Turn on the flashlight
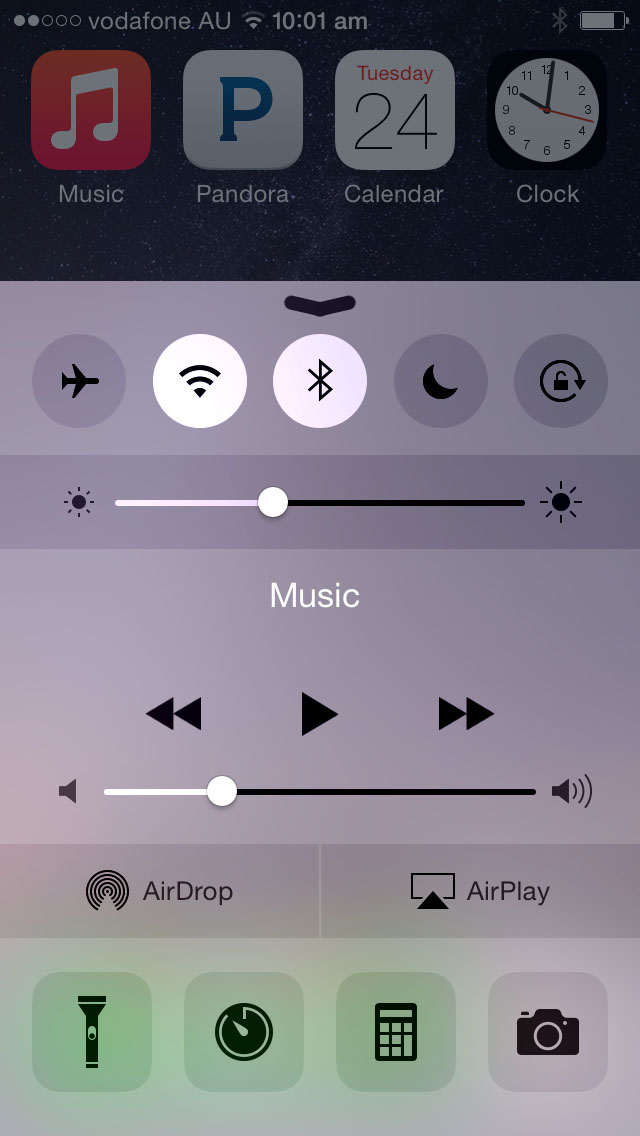This screenshot has width=640, height=1136. click(x=92, y=1031)
